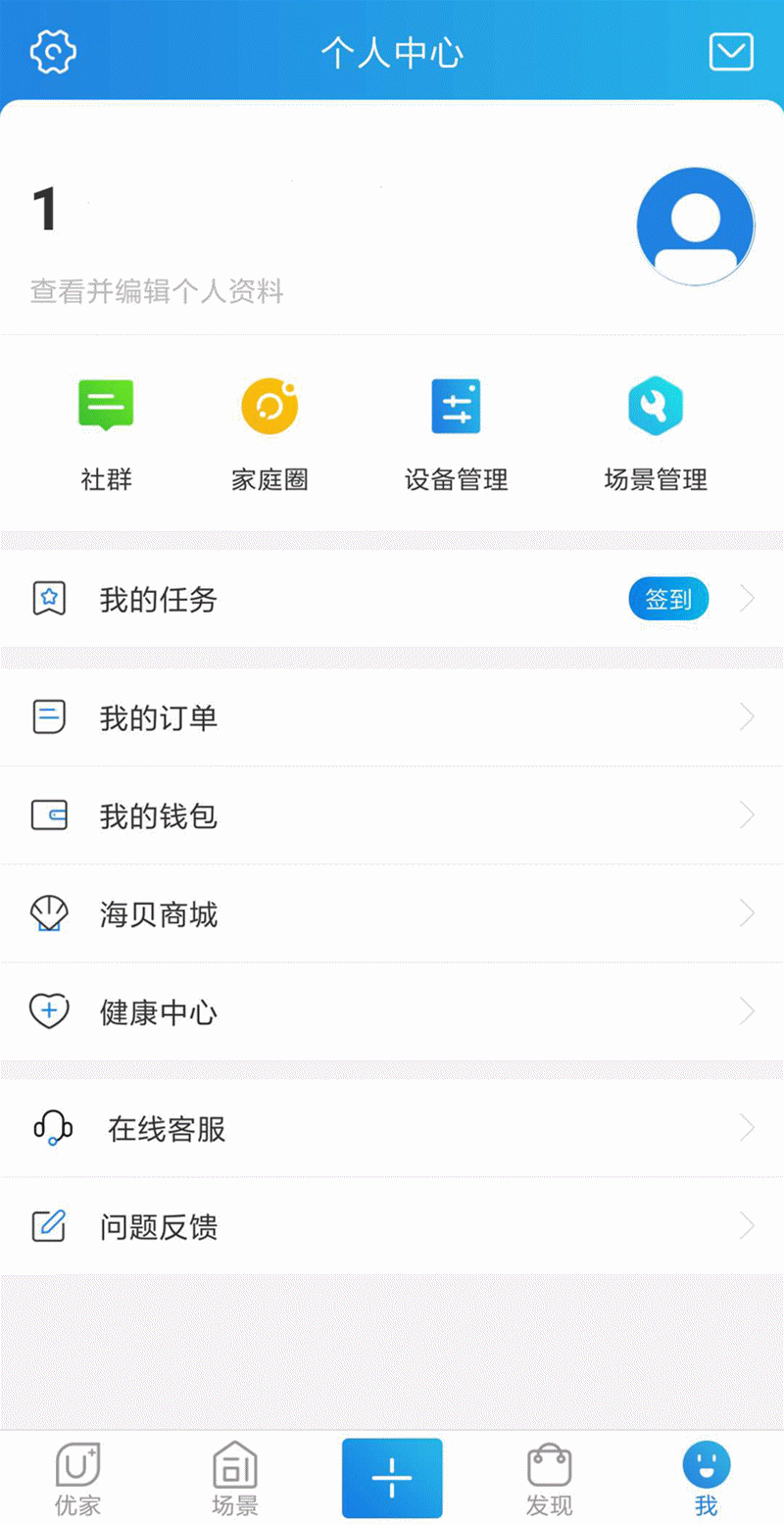Open 我的钱包 wallet row
Screen dimensions: 784x1525
click(x=392, y=815)
